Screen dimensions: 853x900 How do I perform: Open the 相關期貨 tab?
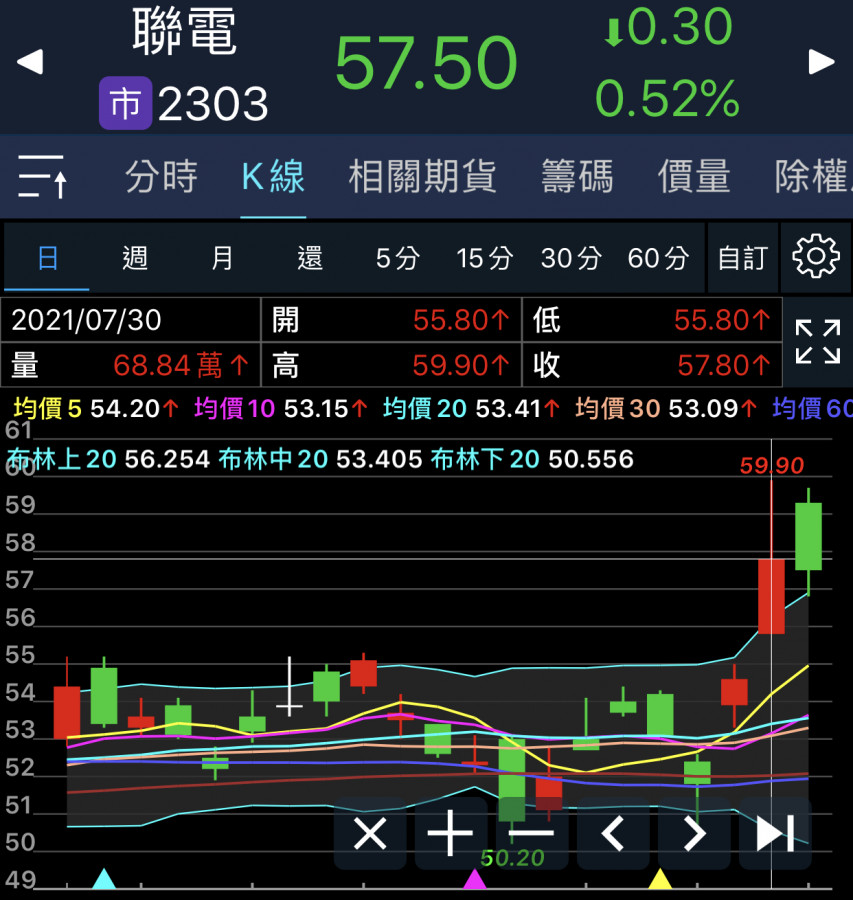[422, 178]
